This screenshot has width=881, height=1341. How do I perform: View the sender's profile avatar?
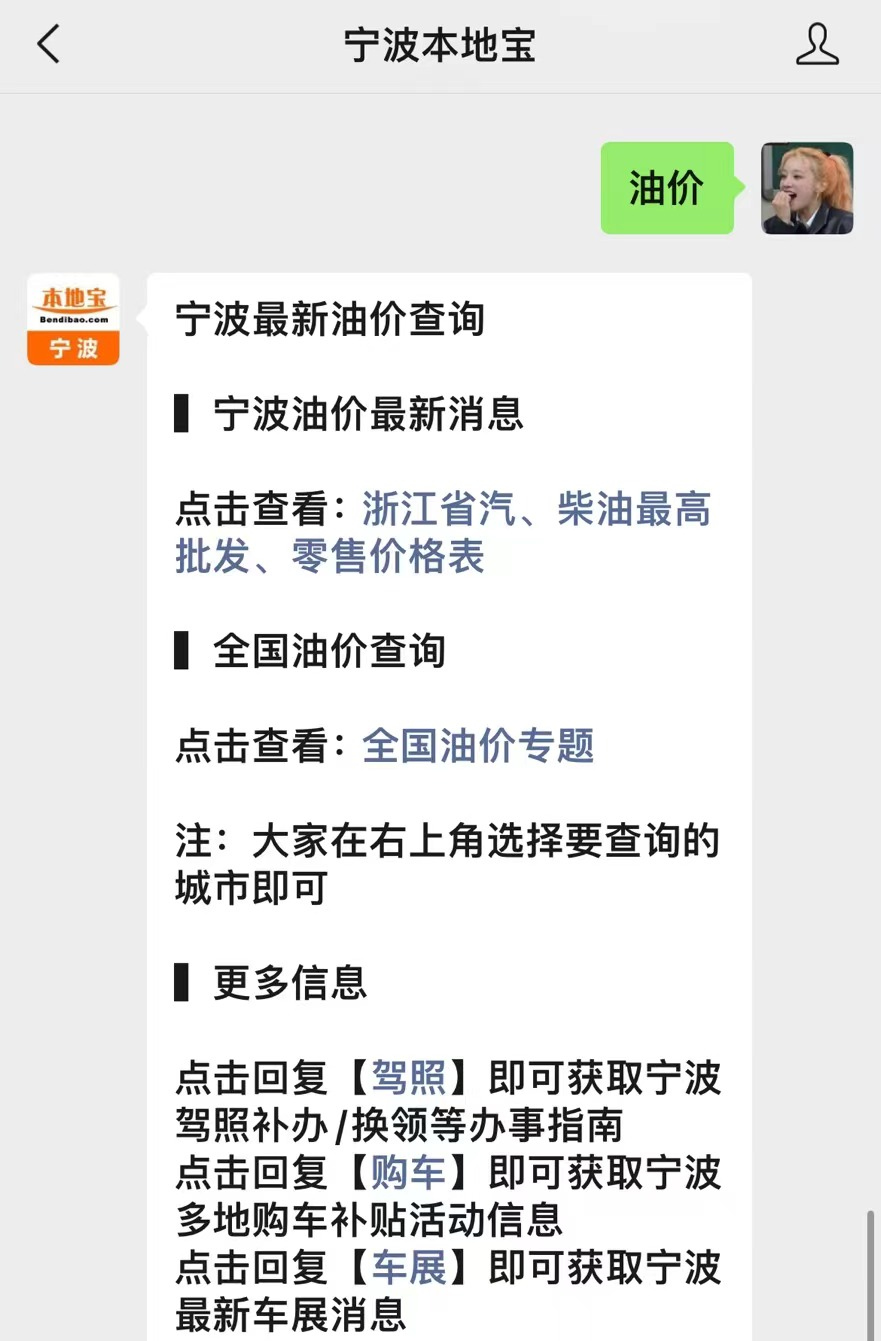[x=807, y=188]
